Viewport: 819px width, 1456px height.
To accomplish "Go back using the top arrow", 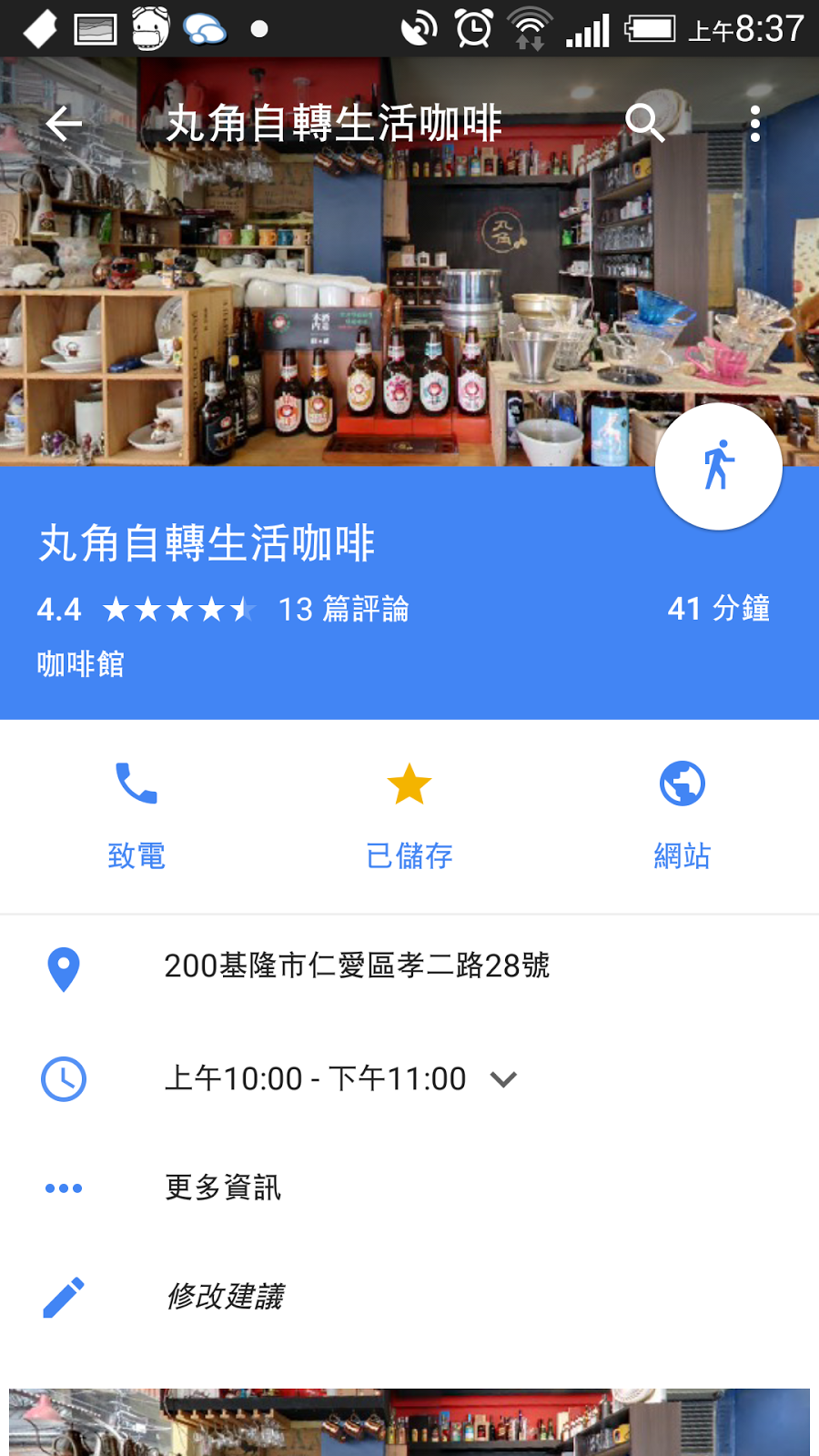I will pos(64,124).
